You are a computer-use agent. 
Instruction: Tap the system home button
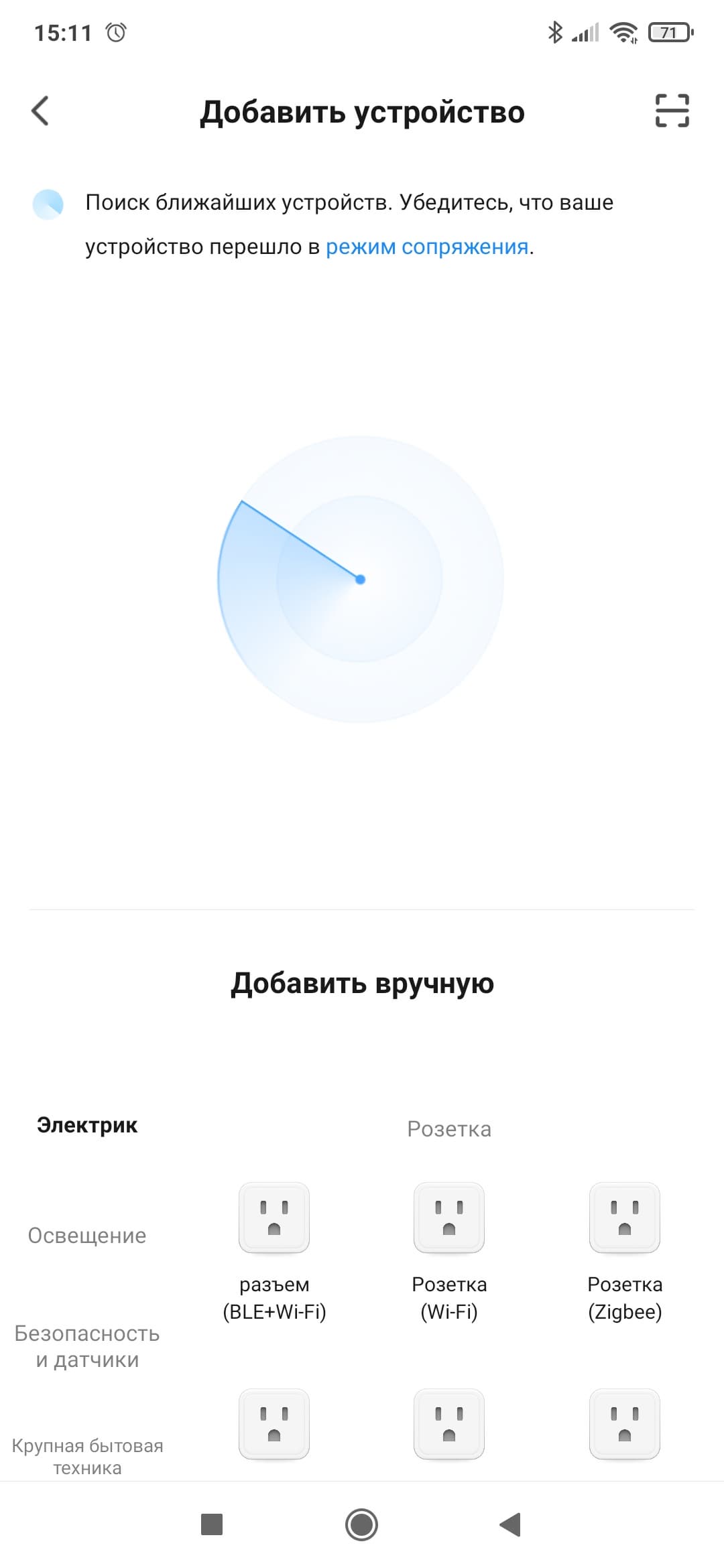361,1524
